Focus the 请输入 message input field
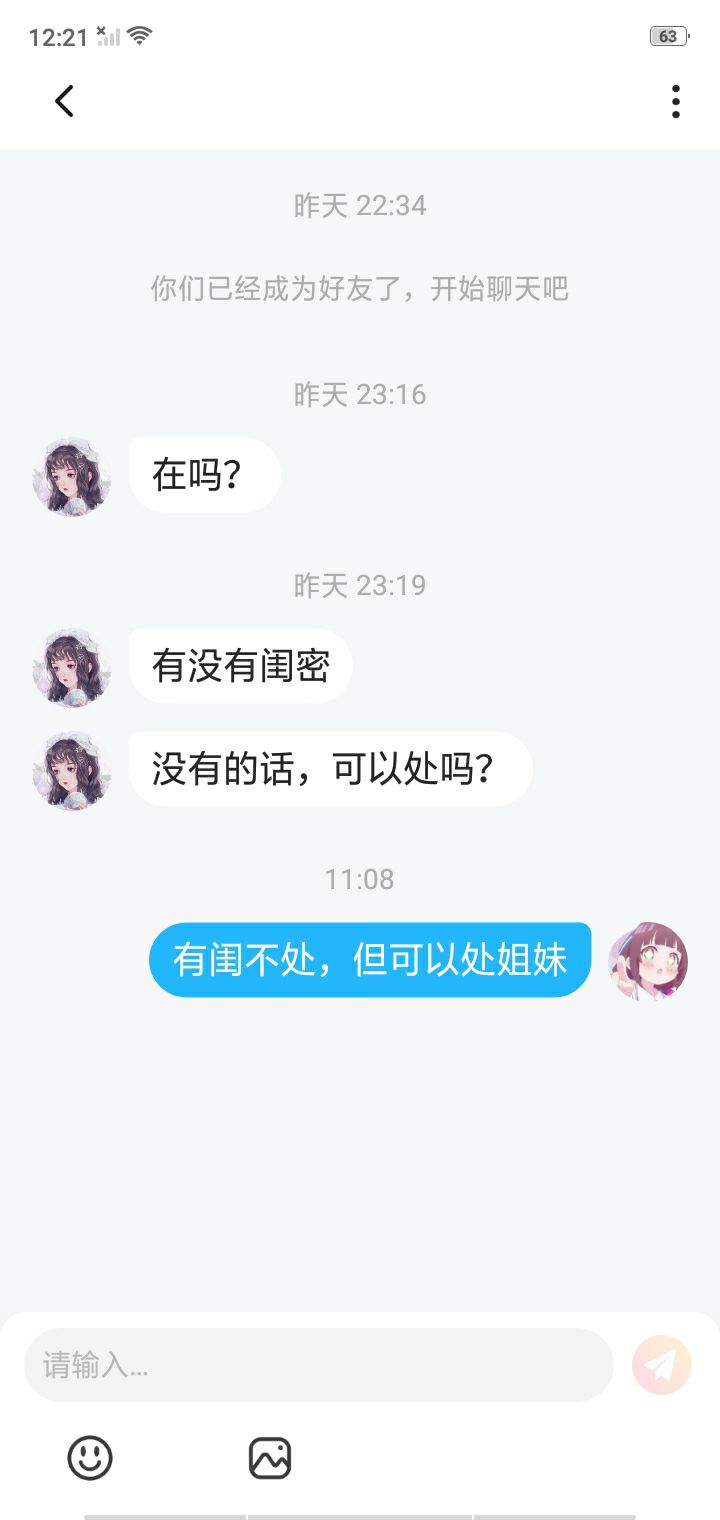The image size is (720, 1520). click(x=318, y=1365)
